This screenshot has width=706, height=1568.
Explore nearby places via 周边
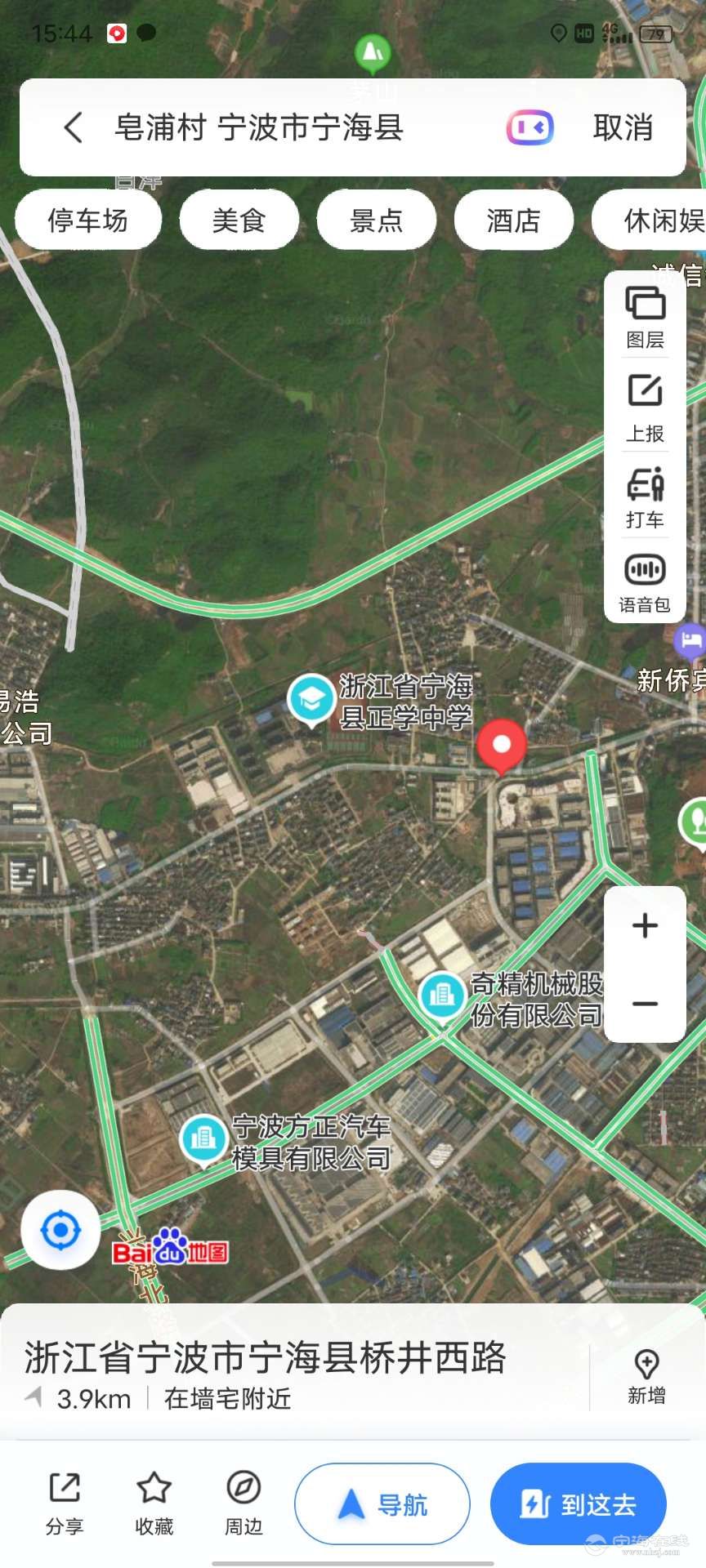click(244, 1503)
